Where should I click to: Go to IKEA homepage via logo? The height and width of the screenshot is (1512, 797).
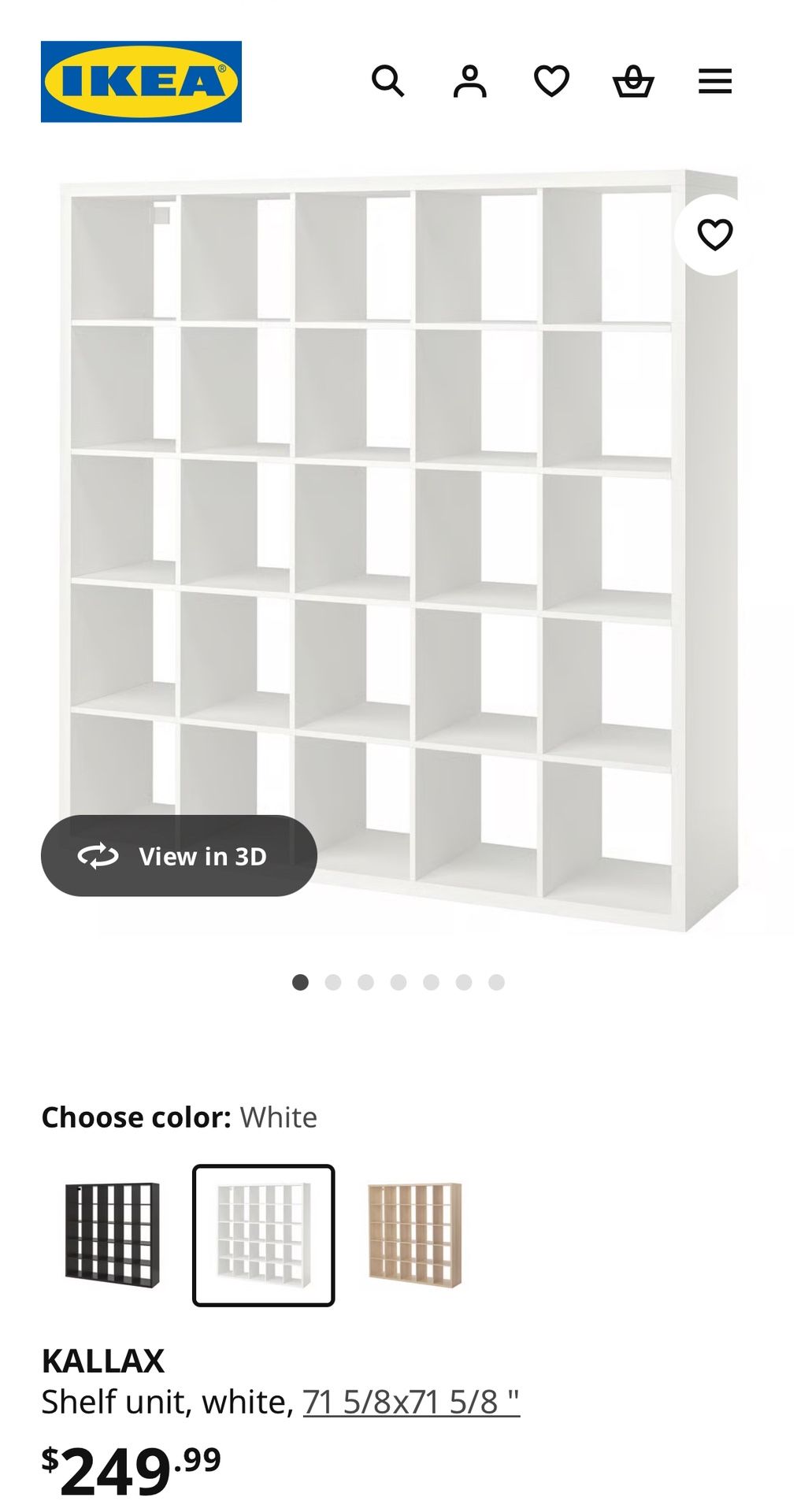click(142, 82)
